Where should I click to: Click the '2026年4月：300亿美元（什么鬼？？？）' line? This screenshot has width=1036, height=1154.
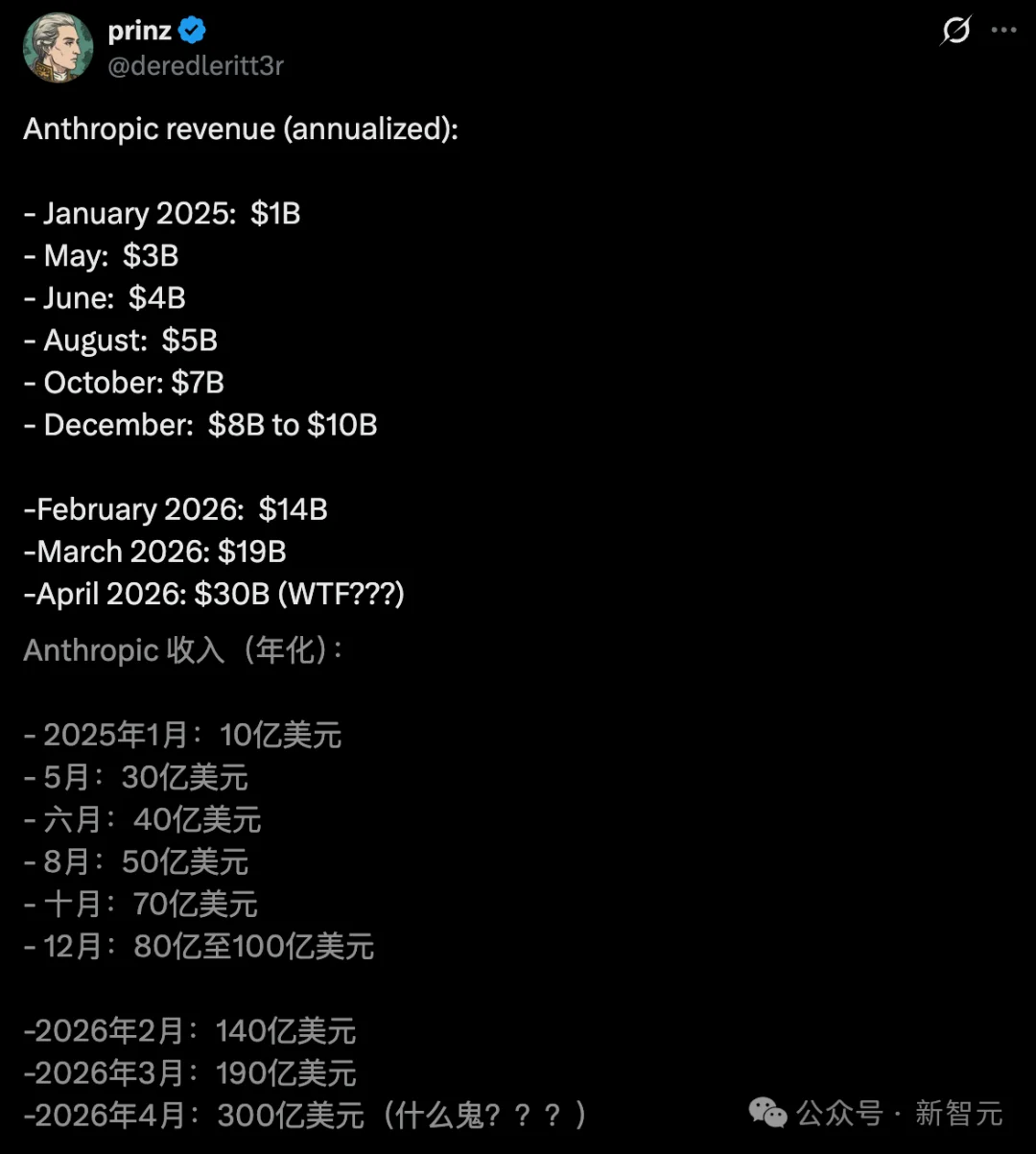tap(307, 1116)
